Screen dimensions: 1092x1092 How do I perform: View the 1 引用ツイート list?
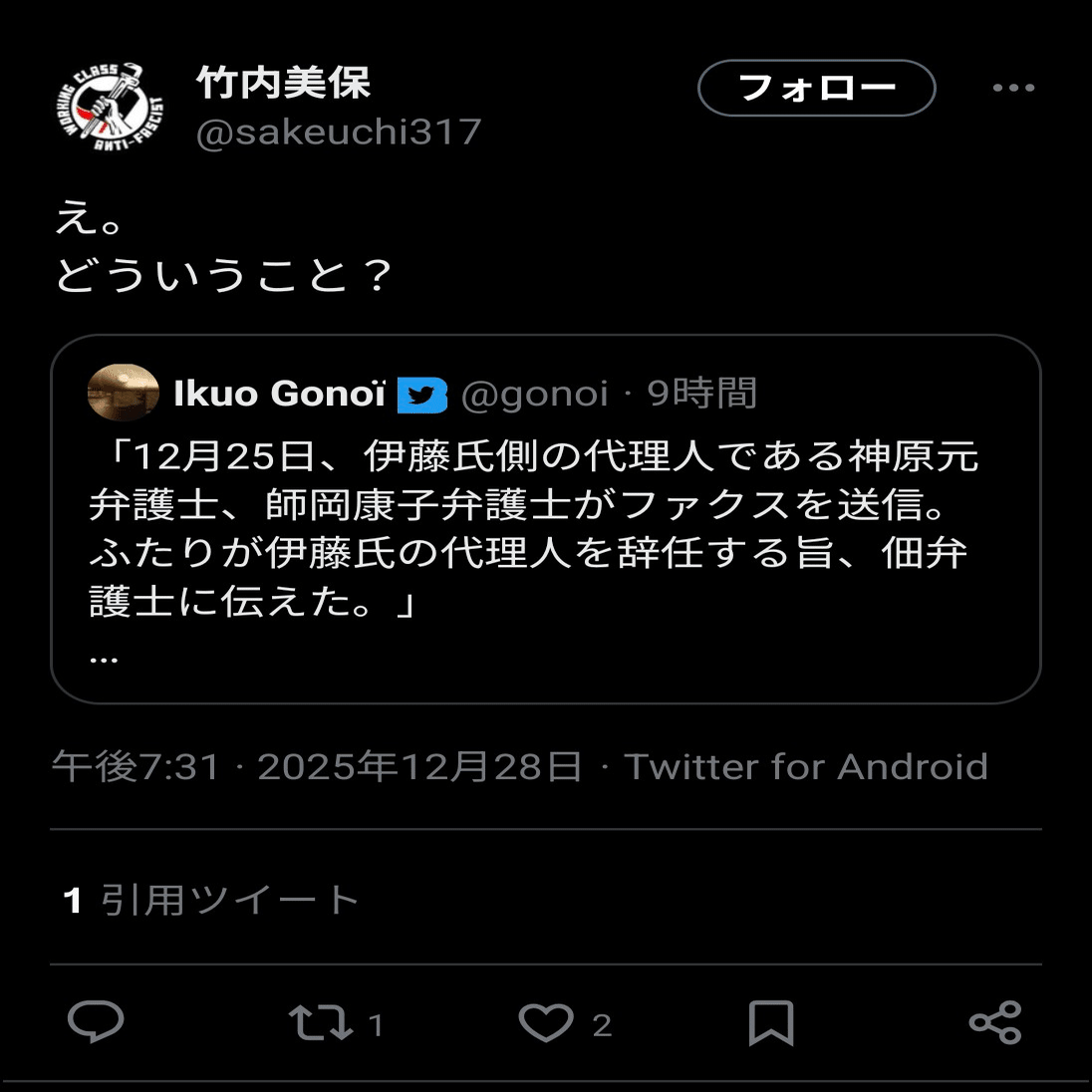(210, 901)
